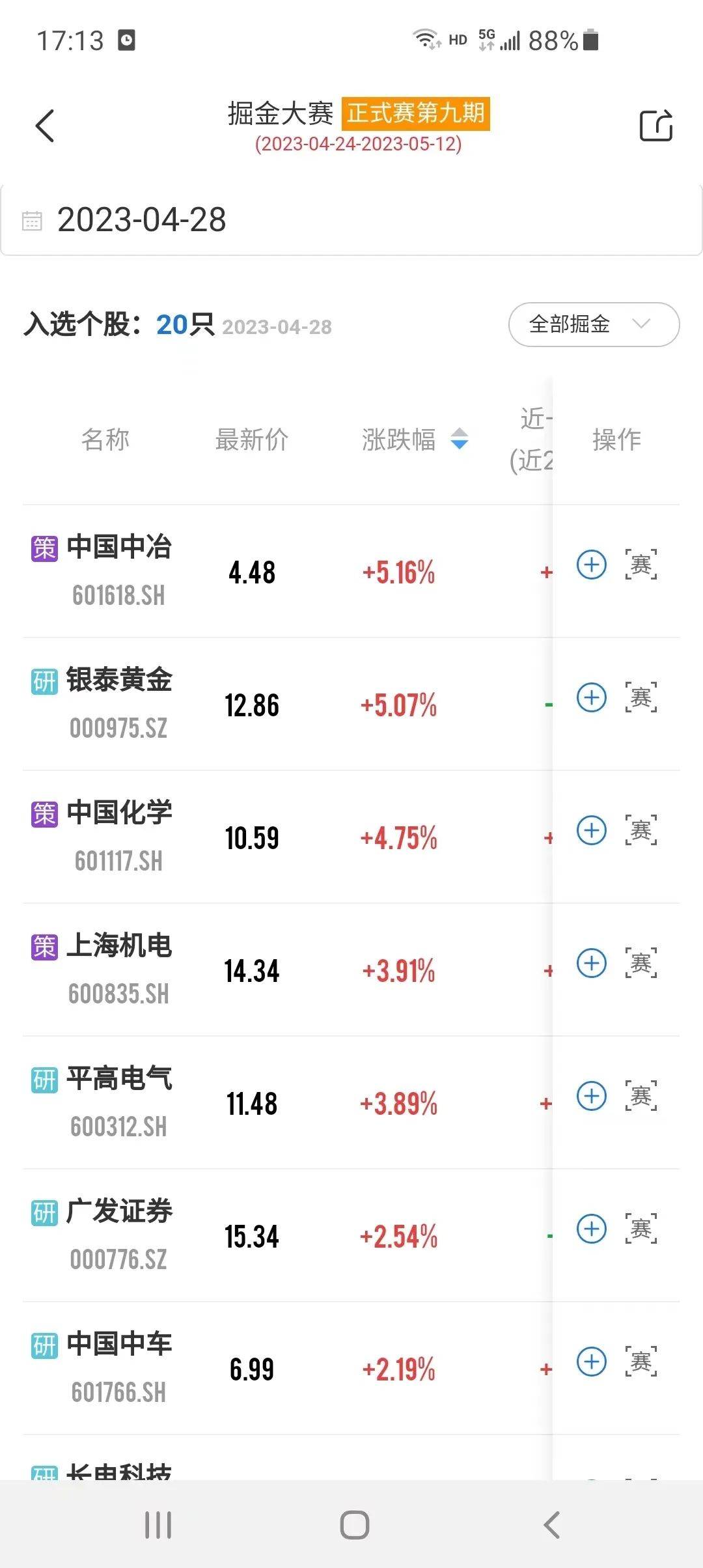Expand the 全部掘金 filter dropdown
Screen dimensions: 703x1568
coord(593,324)
